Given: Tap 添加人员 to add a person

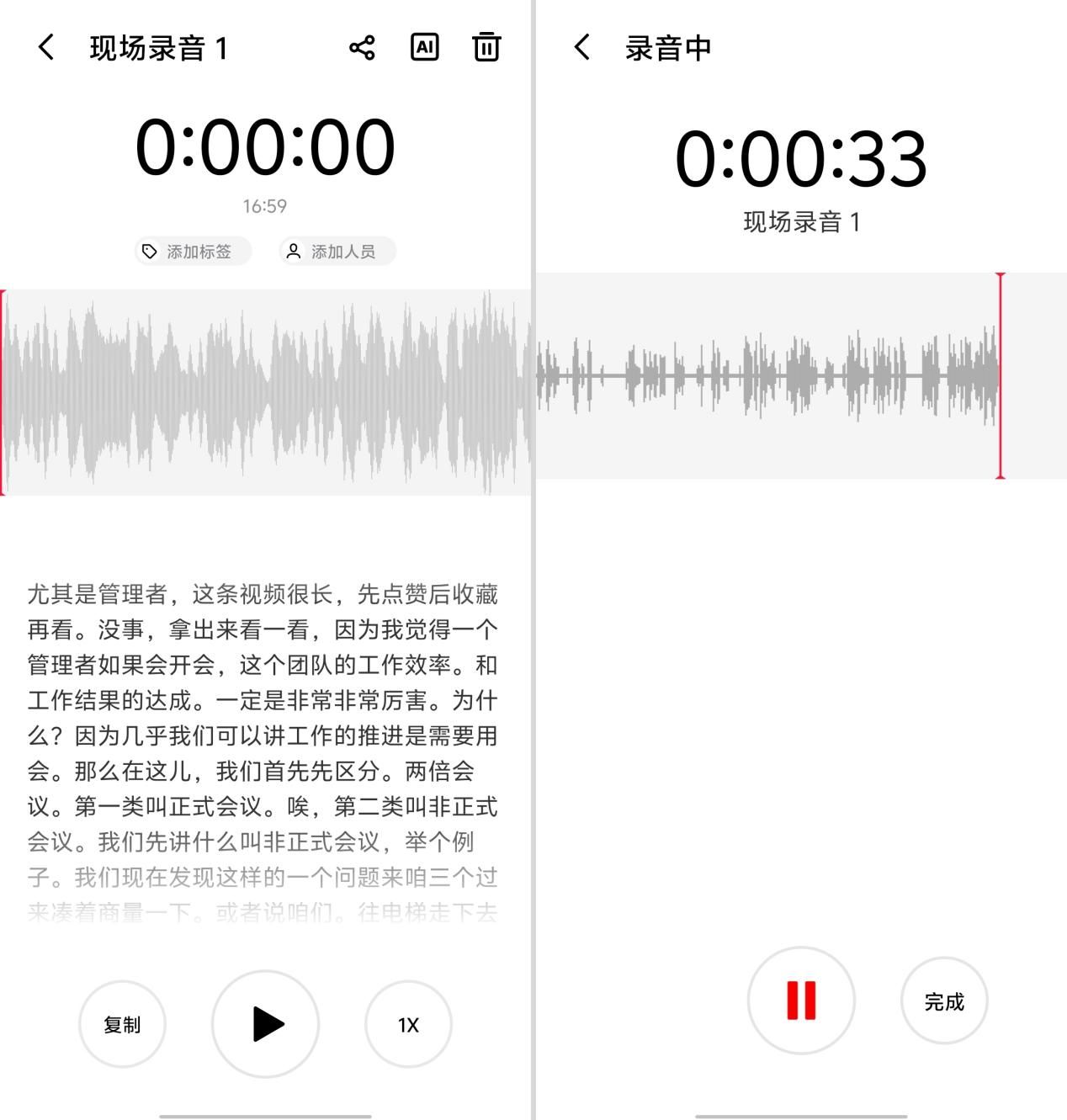Looking at the screenshot, I should [x=337, y=252].
